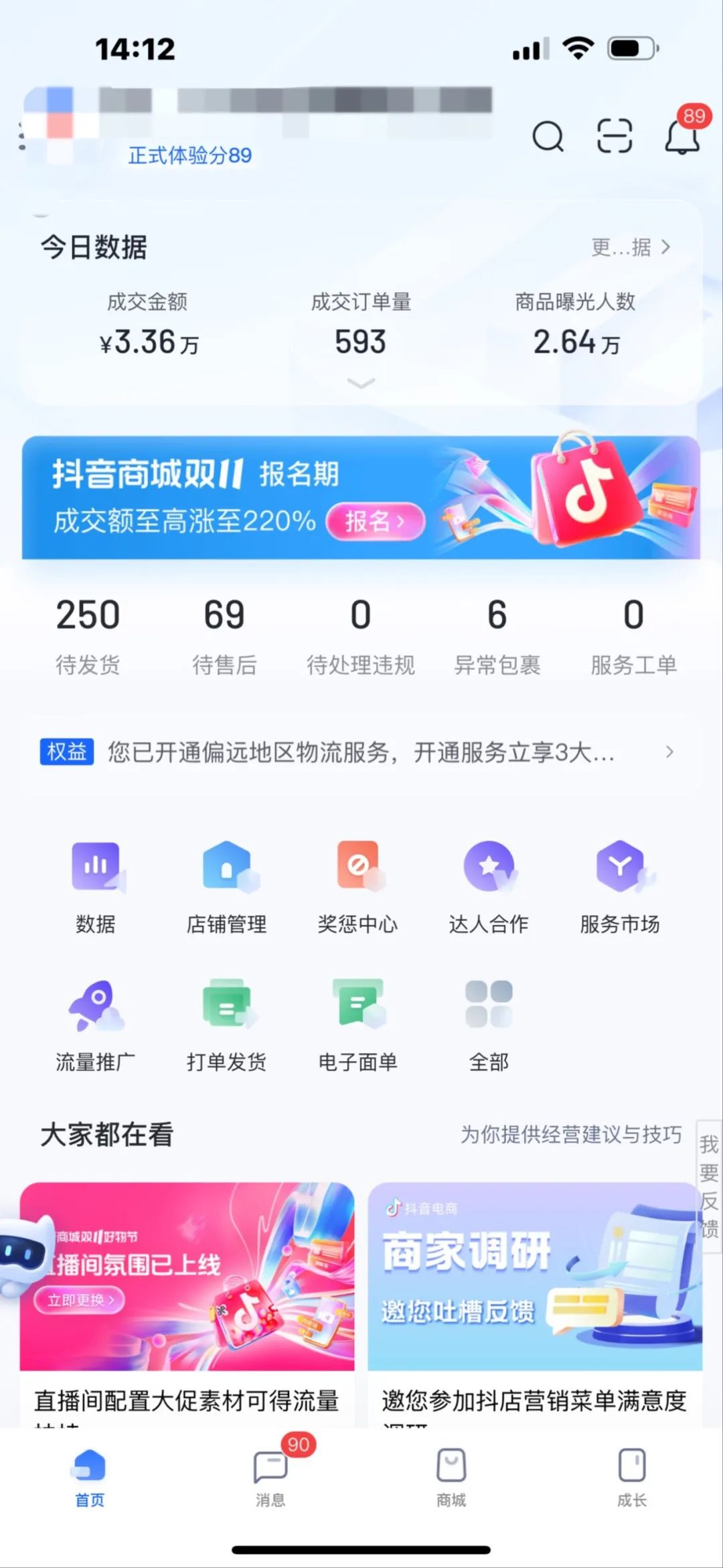Launch 流量推广 traffic promotion
Image resolution: width=723 pixels, height=1568 pixels.
(95, 1005)
